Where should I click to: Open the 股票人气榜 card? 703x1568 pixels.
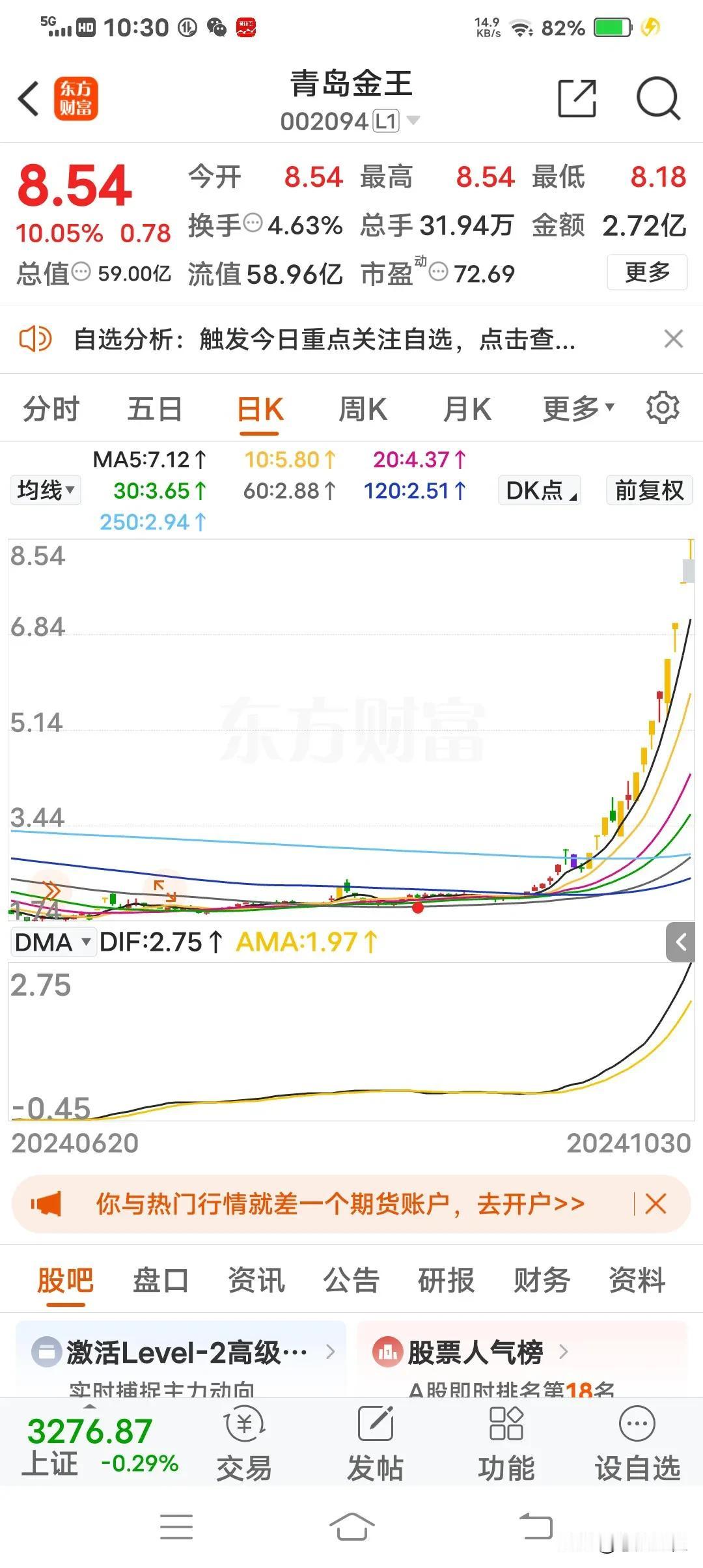522,1358
